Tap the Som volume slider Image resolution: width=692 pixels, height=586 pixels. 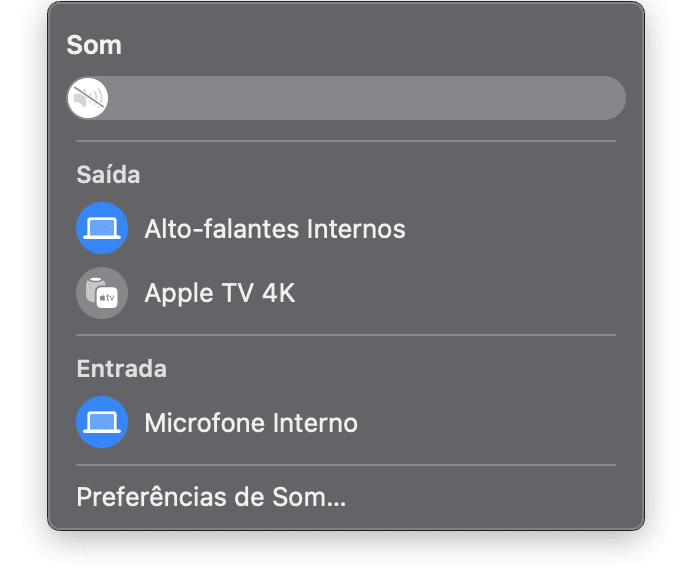tap(345, 98)
